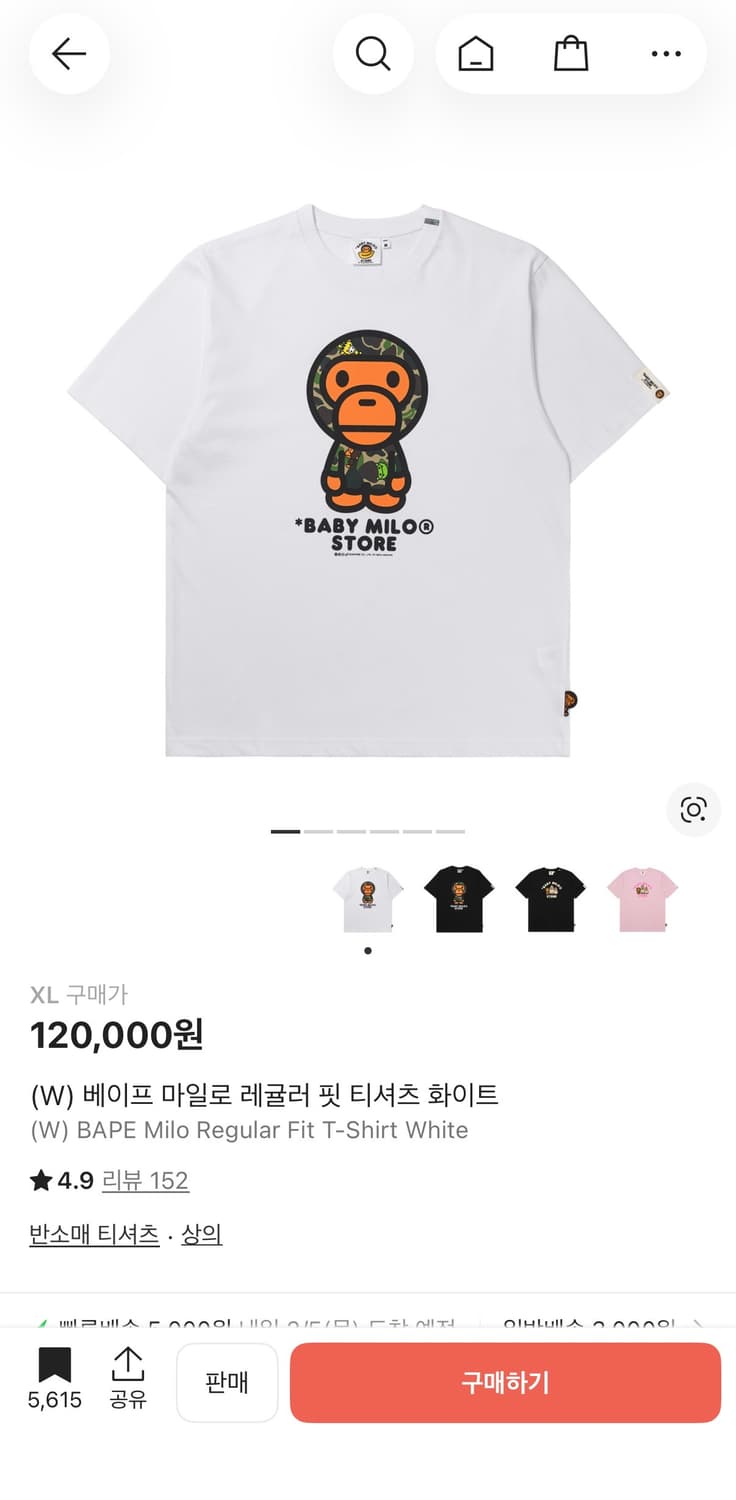Share the product via the 공유 icon
The height and width of the screenshot is (1500, 736).
128,1383
